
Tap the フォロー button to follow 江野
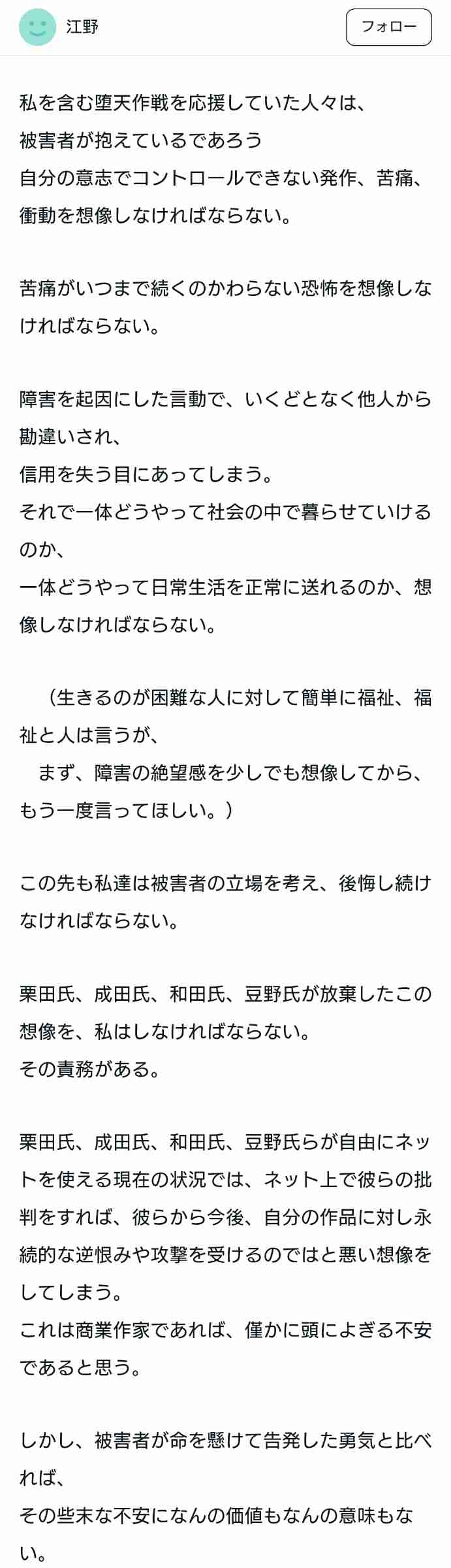pos(388,27)
